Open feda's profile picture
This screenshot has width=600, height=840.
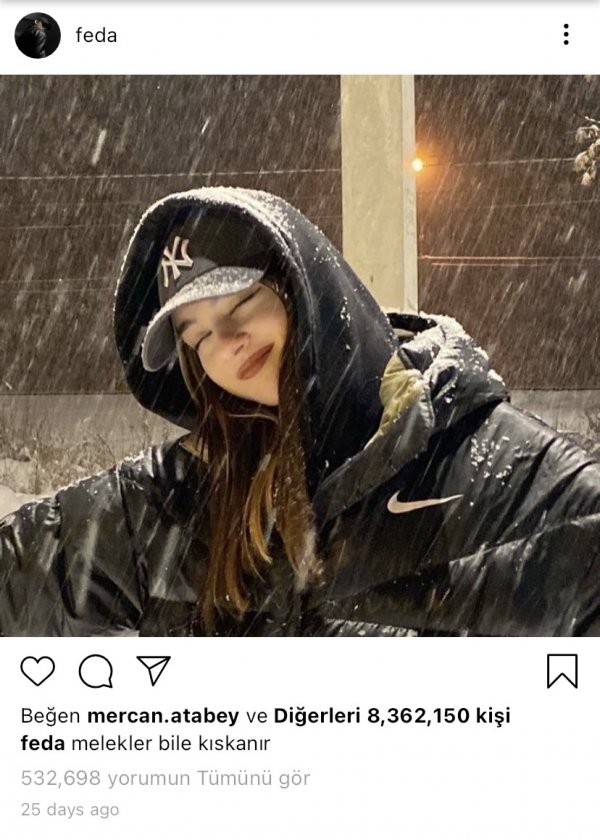pyautogui.click(x=38, y=36)
